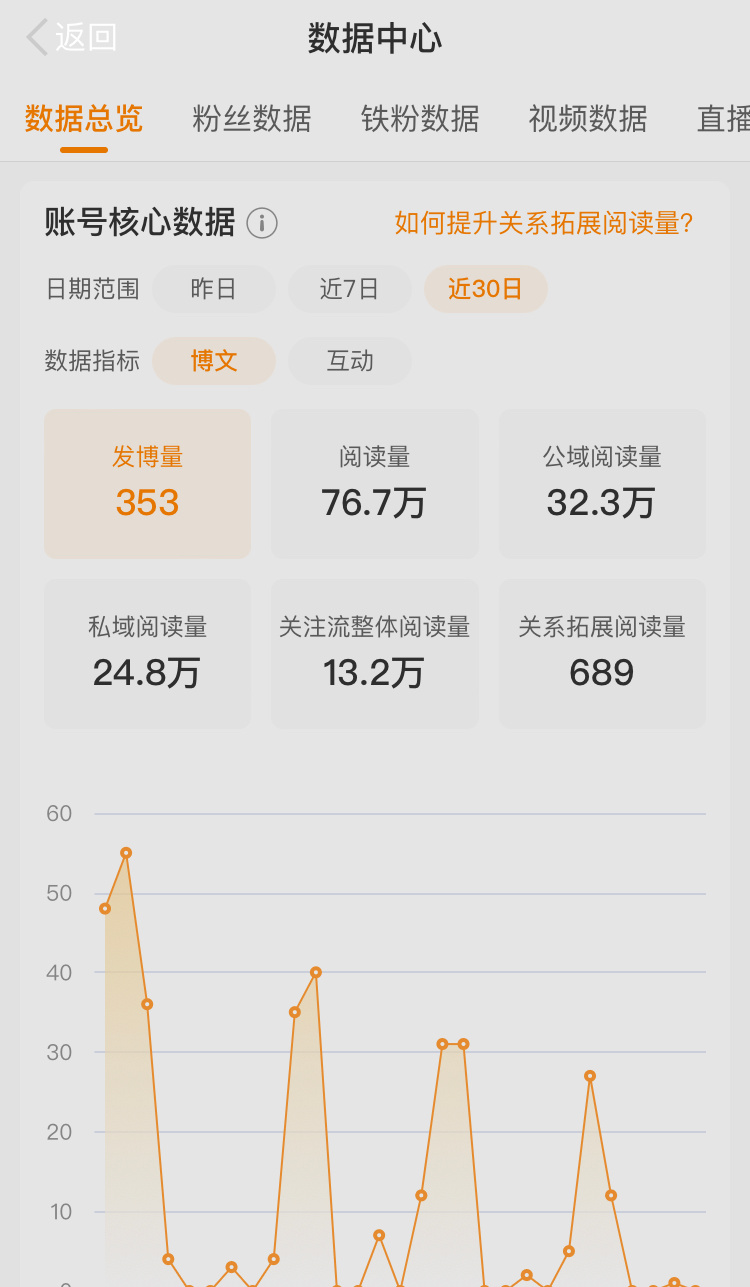Switch to the 视频数据 tab
Viewport: 750px width, 1287px height.
tap(588, 119)
